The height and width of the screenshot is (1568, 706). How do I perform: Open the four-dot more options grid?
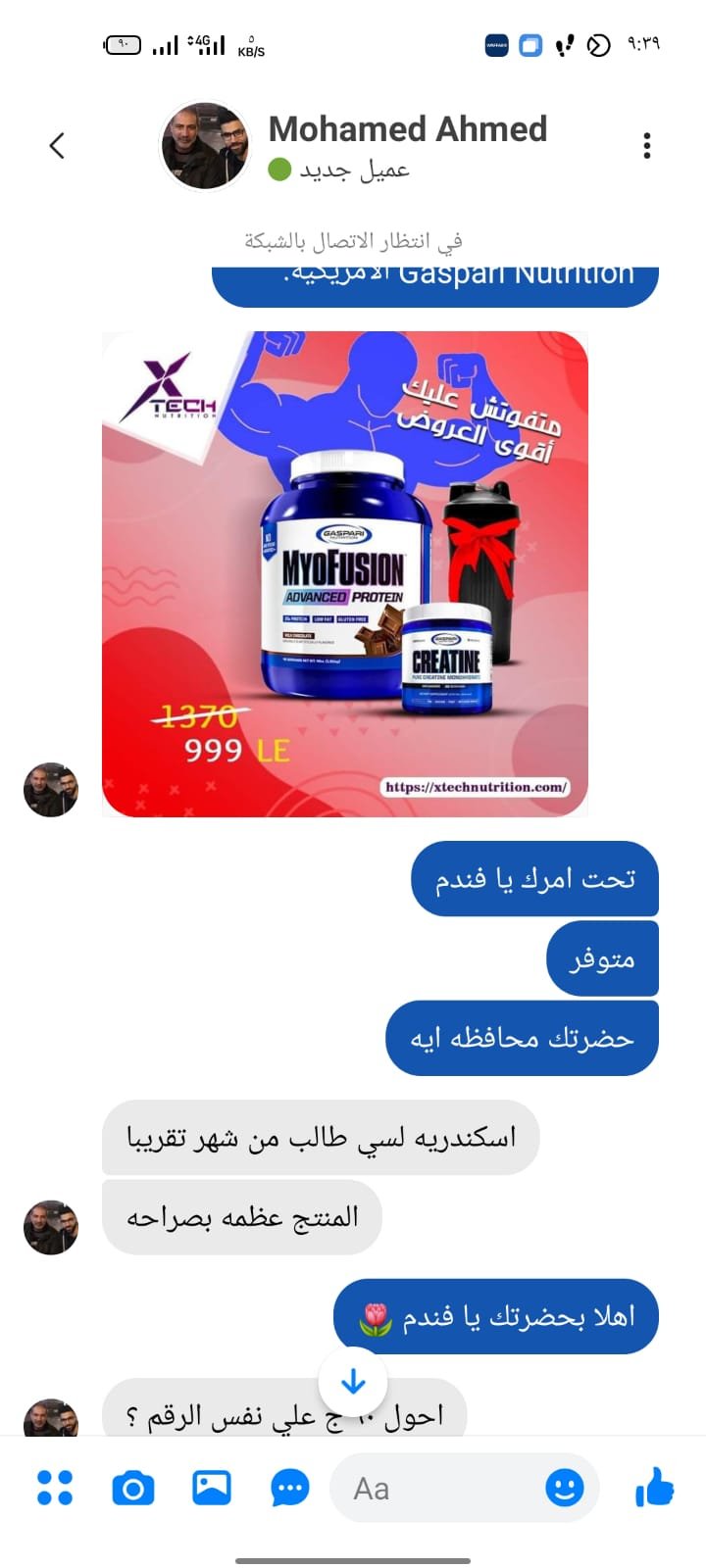(55, 1488)
